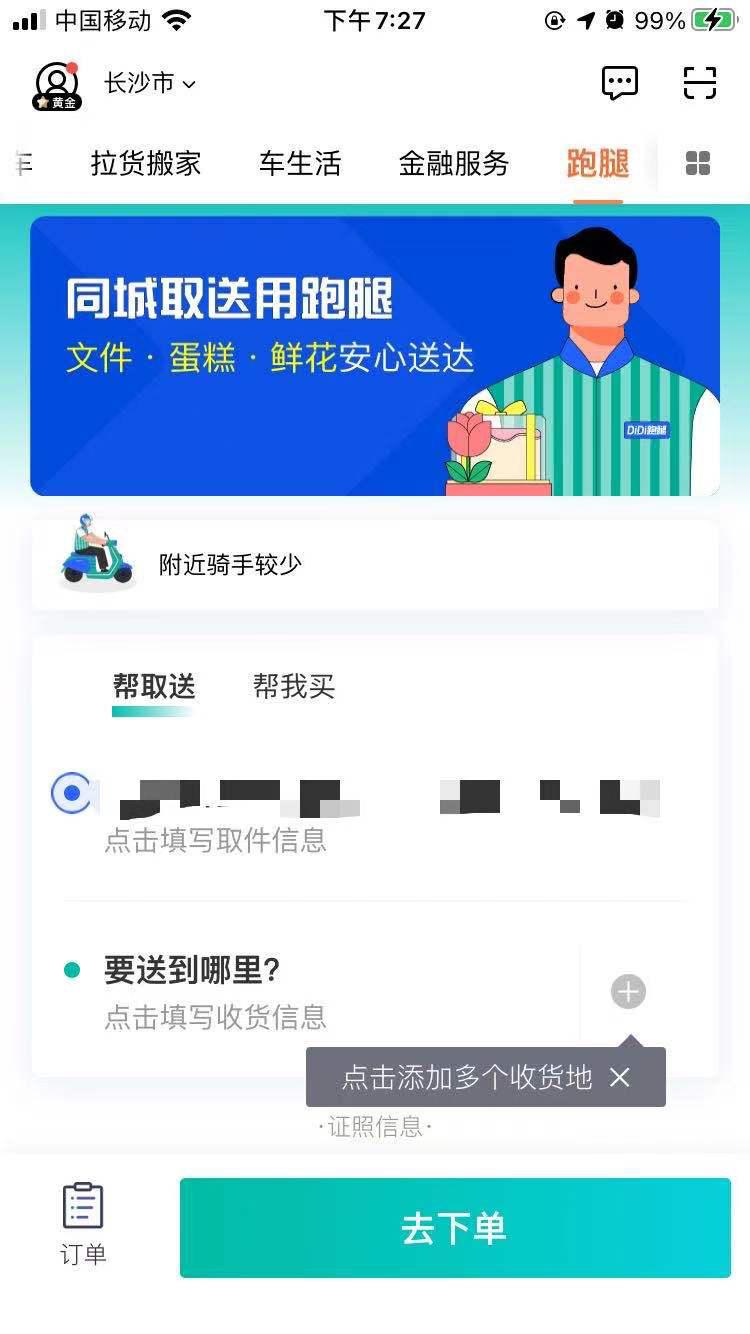Switch to the 帮我买 tab
Screen dimensions: 750x1334
pyautogui.click(x=293, y=687)
